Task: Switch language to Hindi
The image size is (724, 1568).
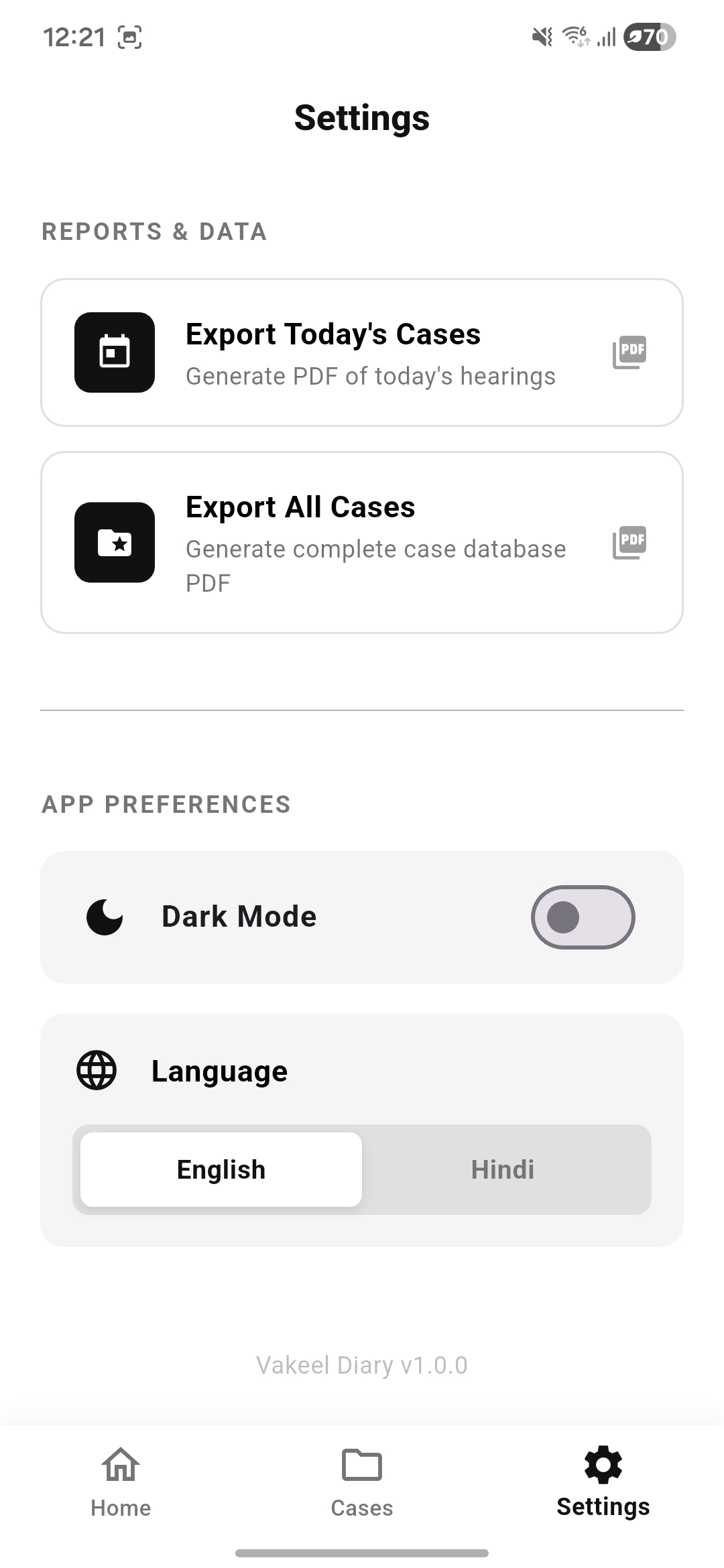Action: (x=503, y=1170)
